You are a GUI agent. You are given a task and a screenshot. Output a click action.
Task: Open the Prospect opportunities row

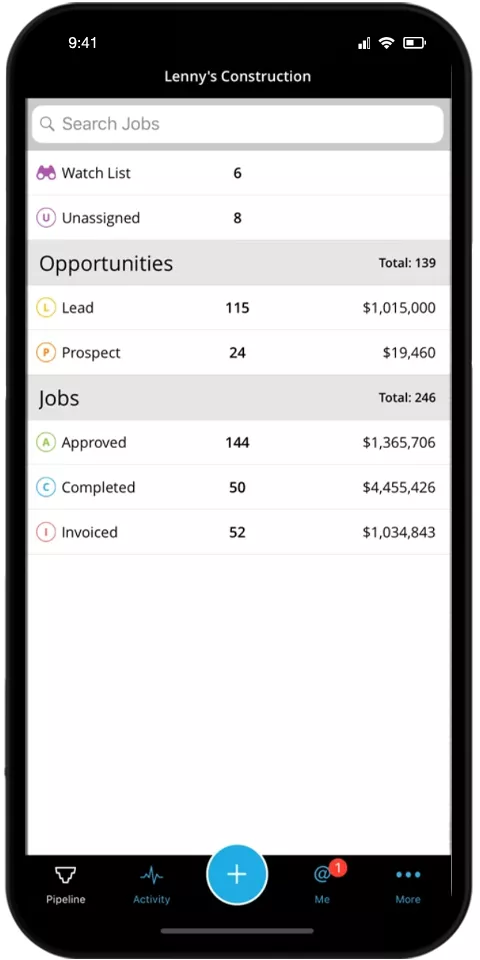click(x=239, y=353)
